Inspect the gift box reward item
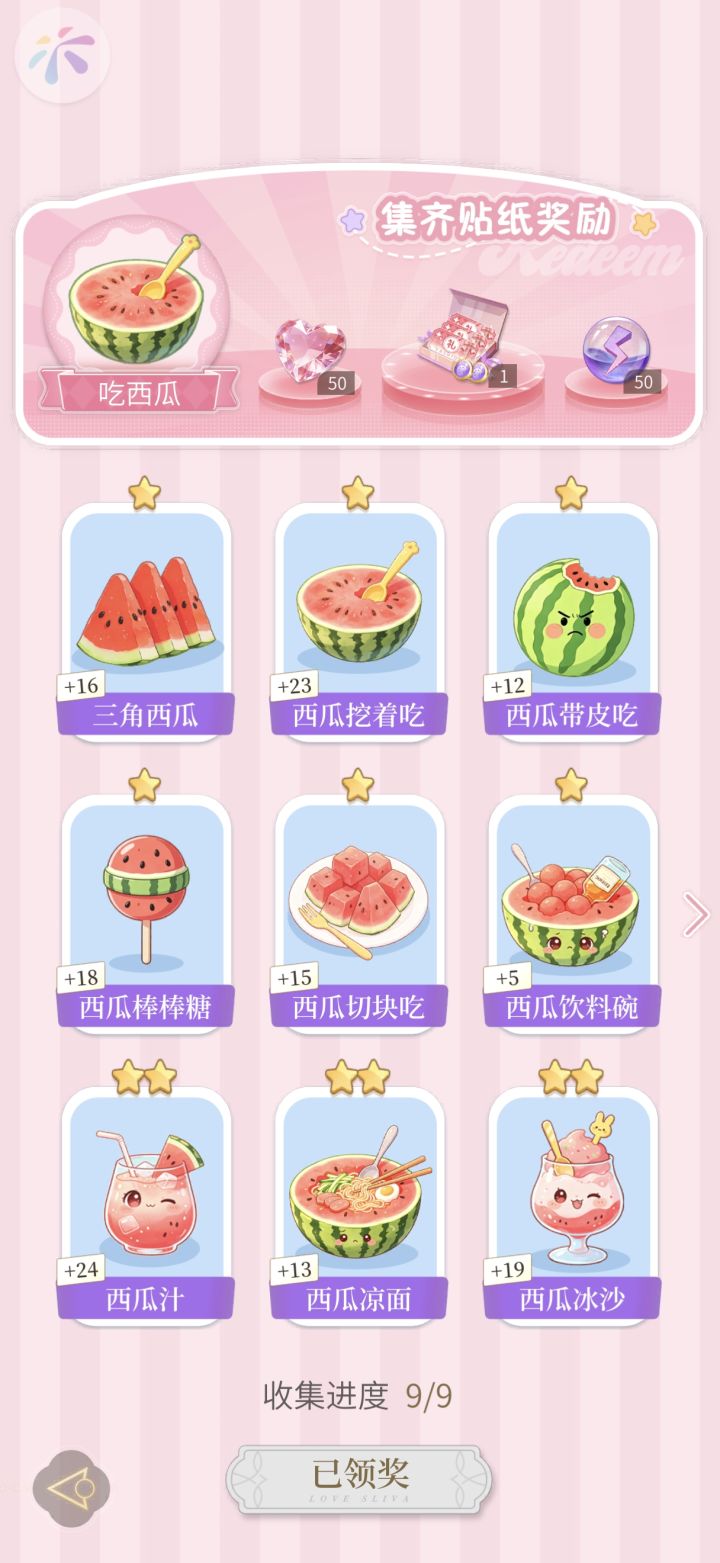 tap(464, 338)
